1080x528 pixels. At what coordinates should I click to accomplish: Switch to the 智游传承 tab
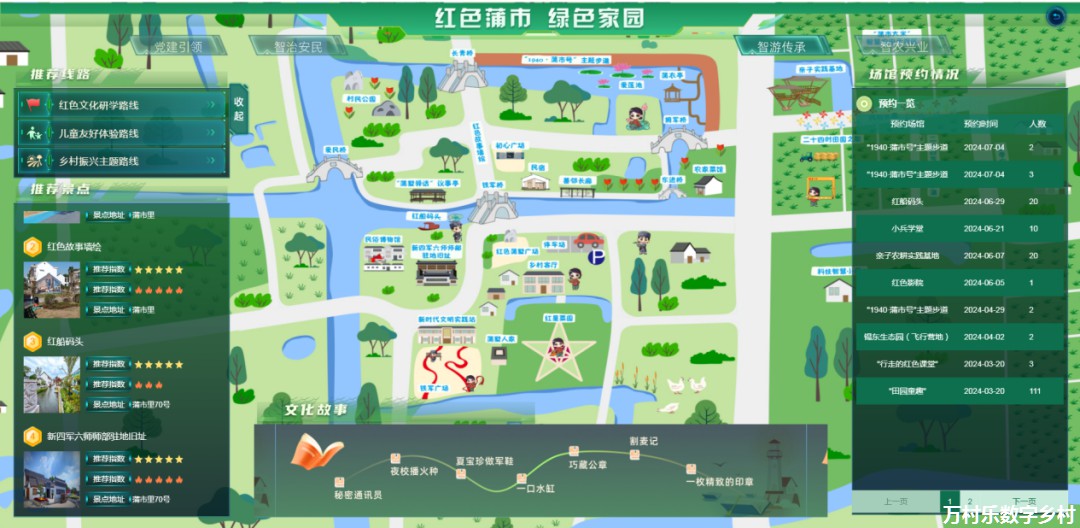(781, 46)
